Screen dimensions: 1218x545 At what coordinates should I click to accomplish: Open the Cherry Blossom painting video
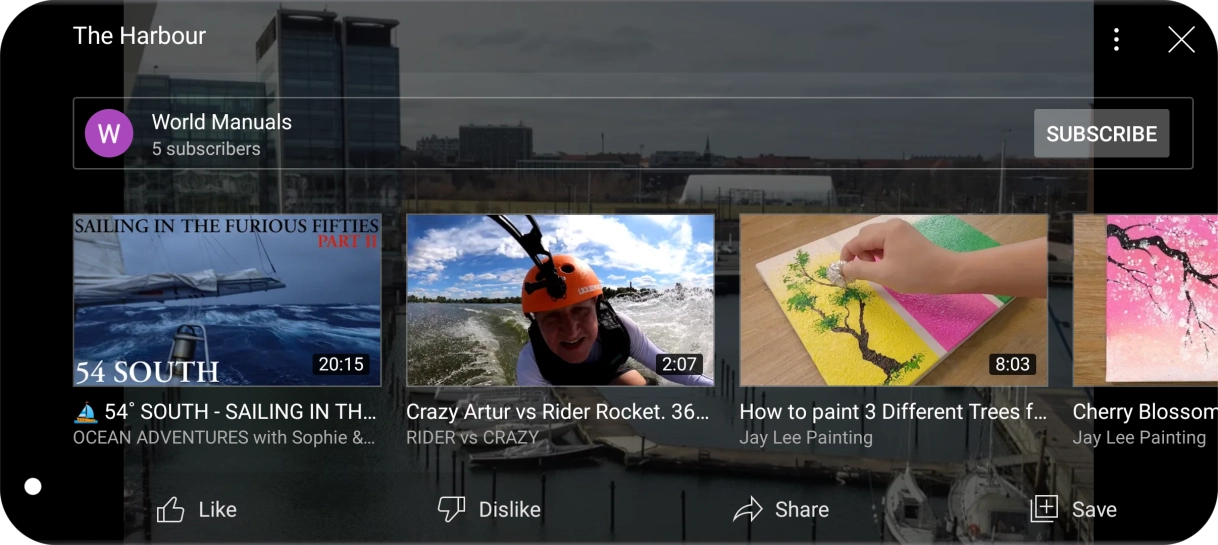click(1145, 300)
